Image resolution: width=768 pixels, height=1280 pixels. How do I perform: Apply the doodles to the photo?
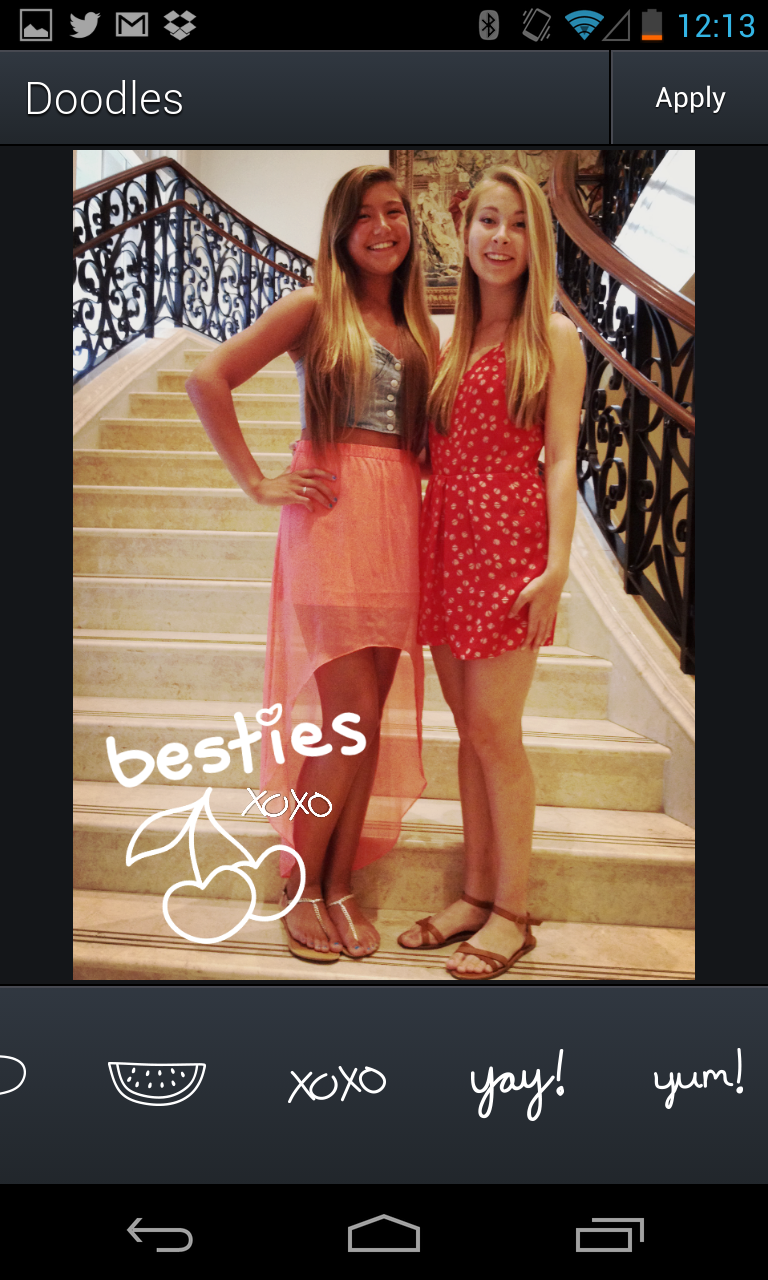pyautogui.click(x=689, y=98)
